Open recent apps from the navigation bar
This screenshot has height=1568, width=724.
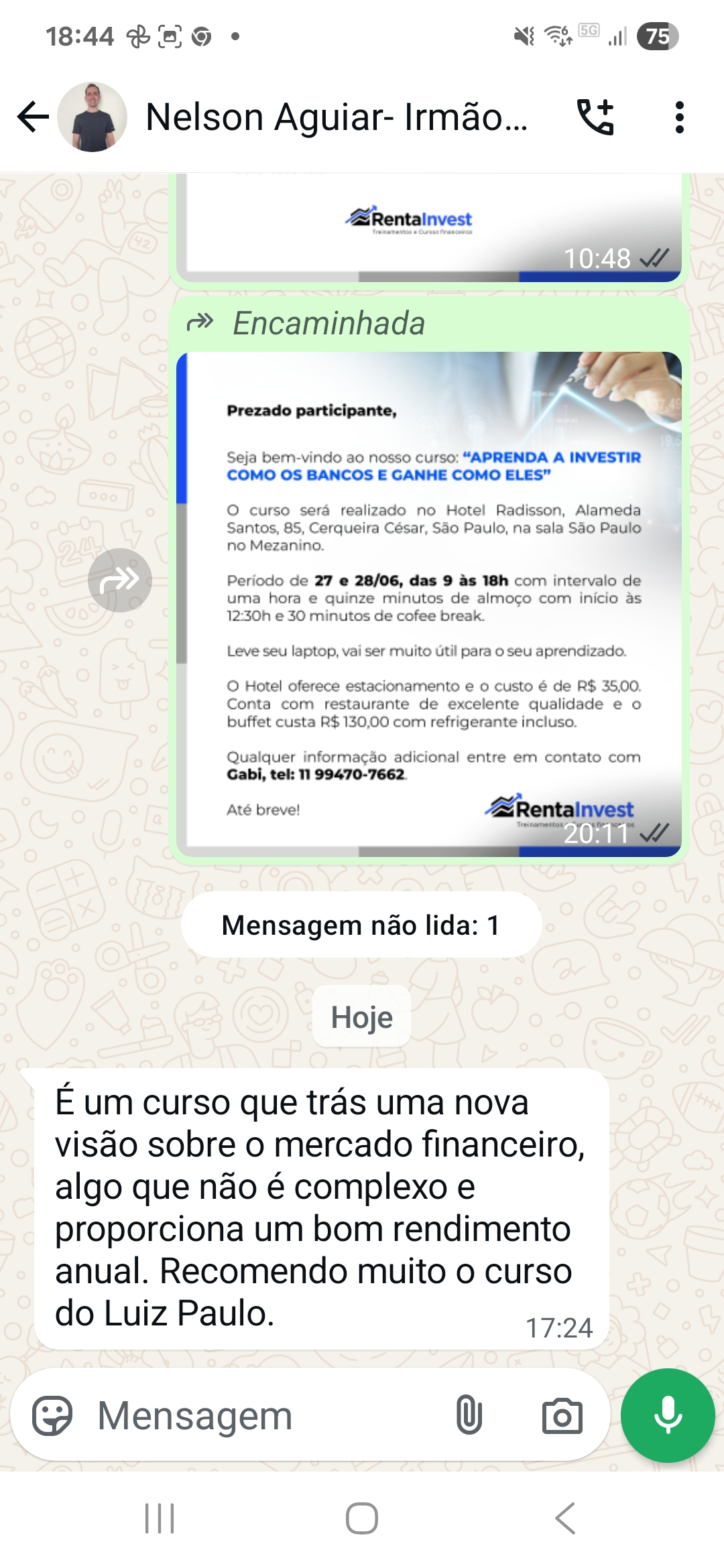[160, 1518]
